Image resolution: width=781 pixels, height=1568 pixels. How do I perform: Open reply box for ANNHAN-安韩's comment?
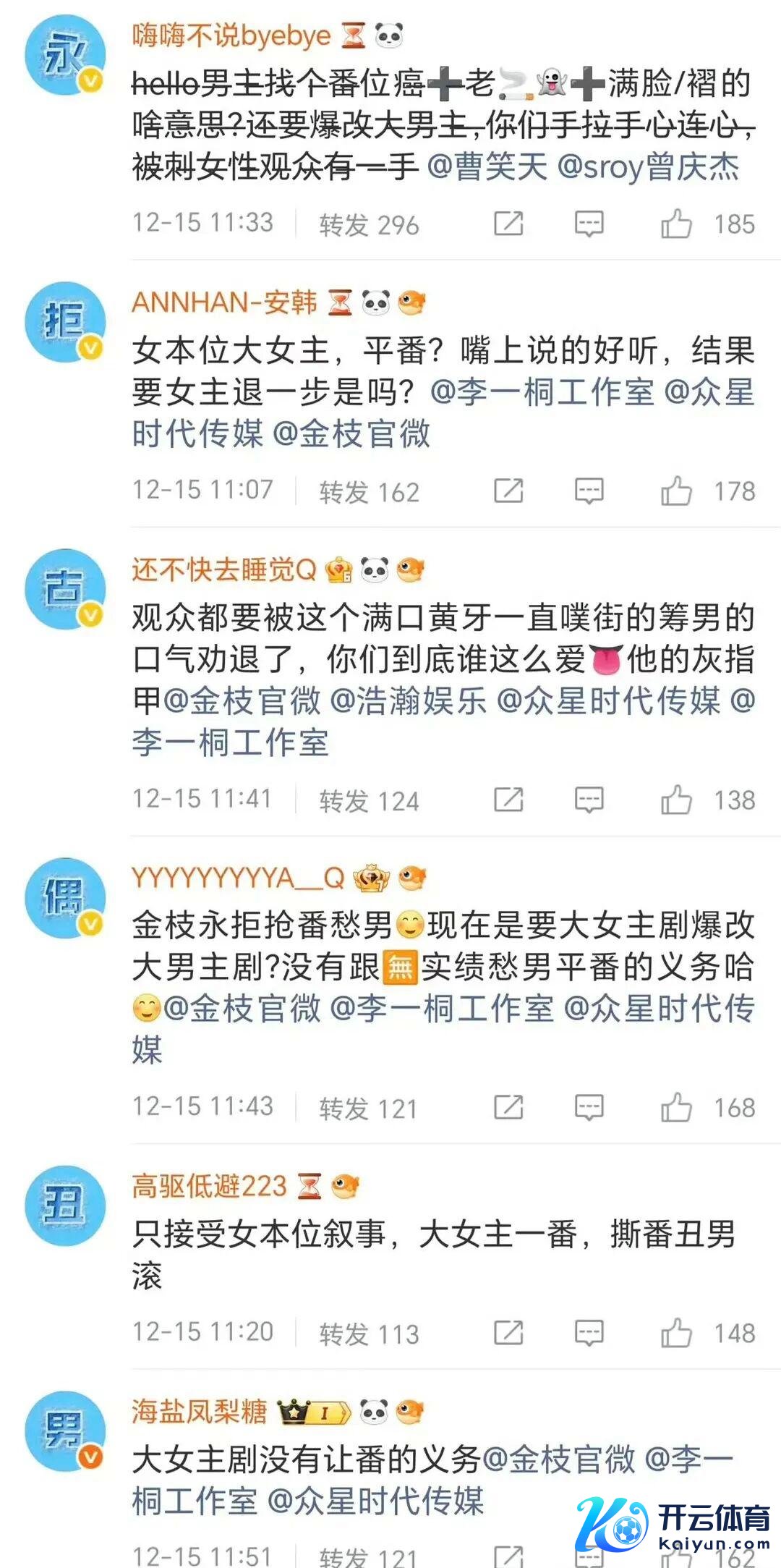(x=589, y=491)
